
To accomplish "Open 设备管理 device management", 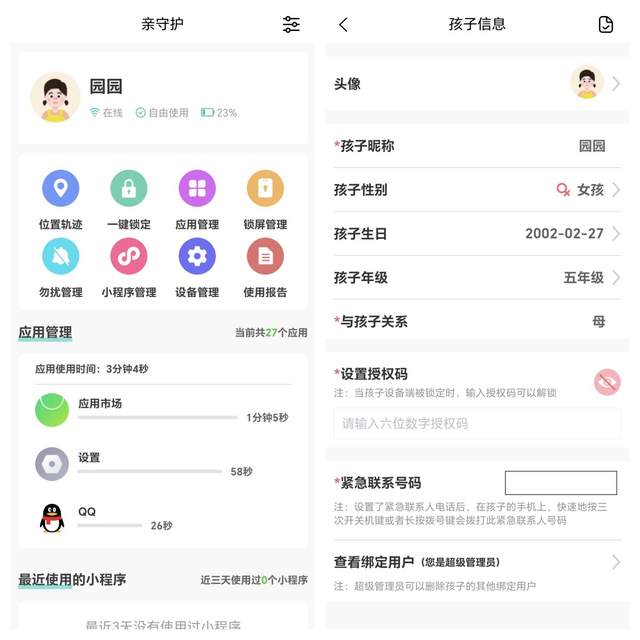I will 196,257.
